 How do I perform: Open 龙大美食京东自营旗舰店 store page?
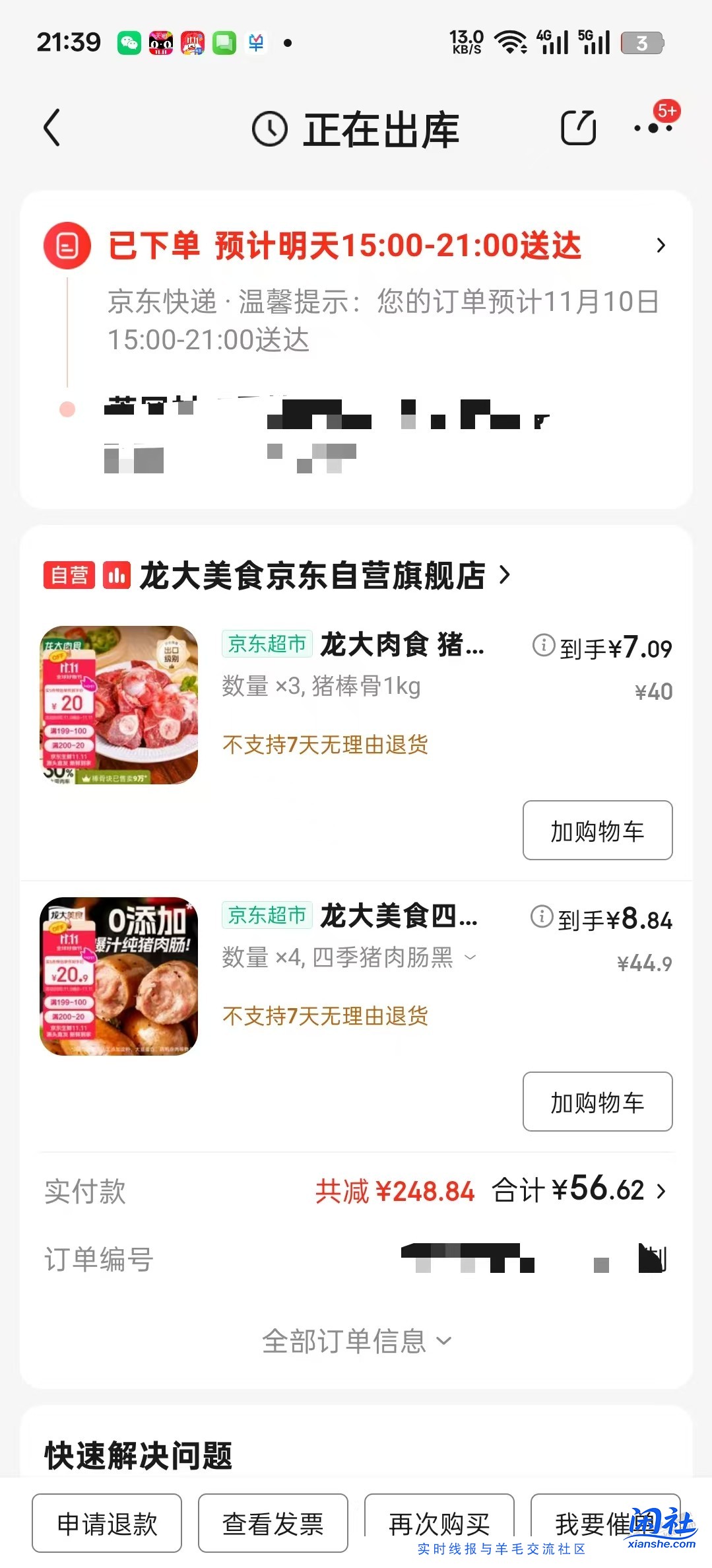[315, 574]
